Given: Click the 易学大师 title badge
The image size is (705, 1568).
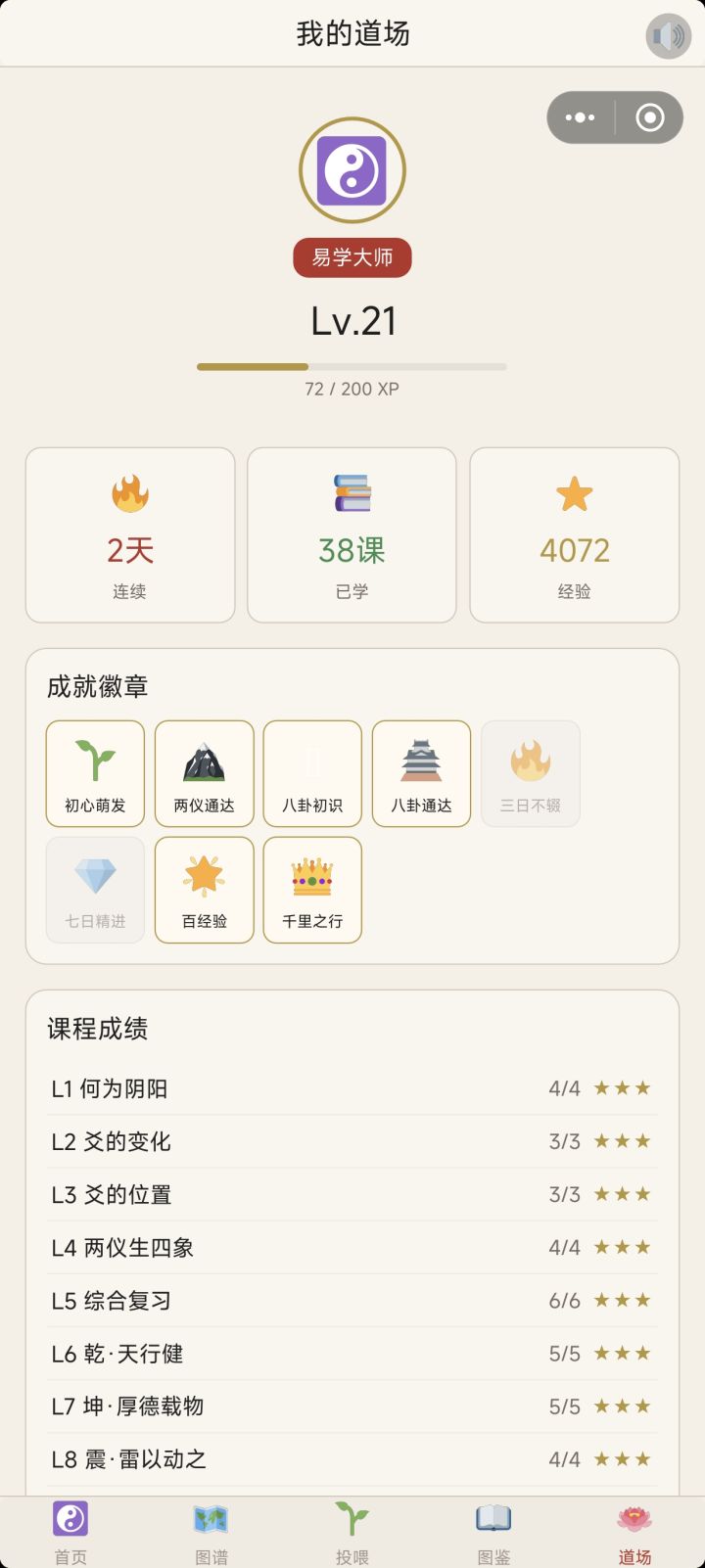Looking at the screenshot, I should [352, 257].
